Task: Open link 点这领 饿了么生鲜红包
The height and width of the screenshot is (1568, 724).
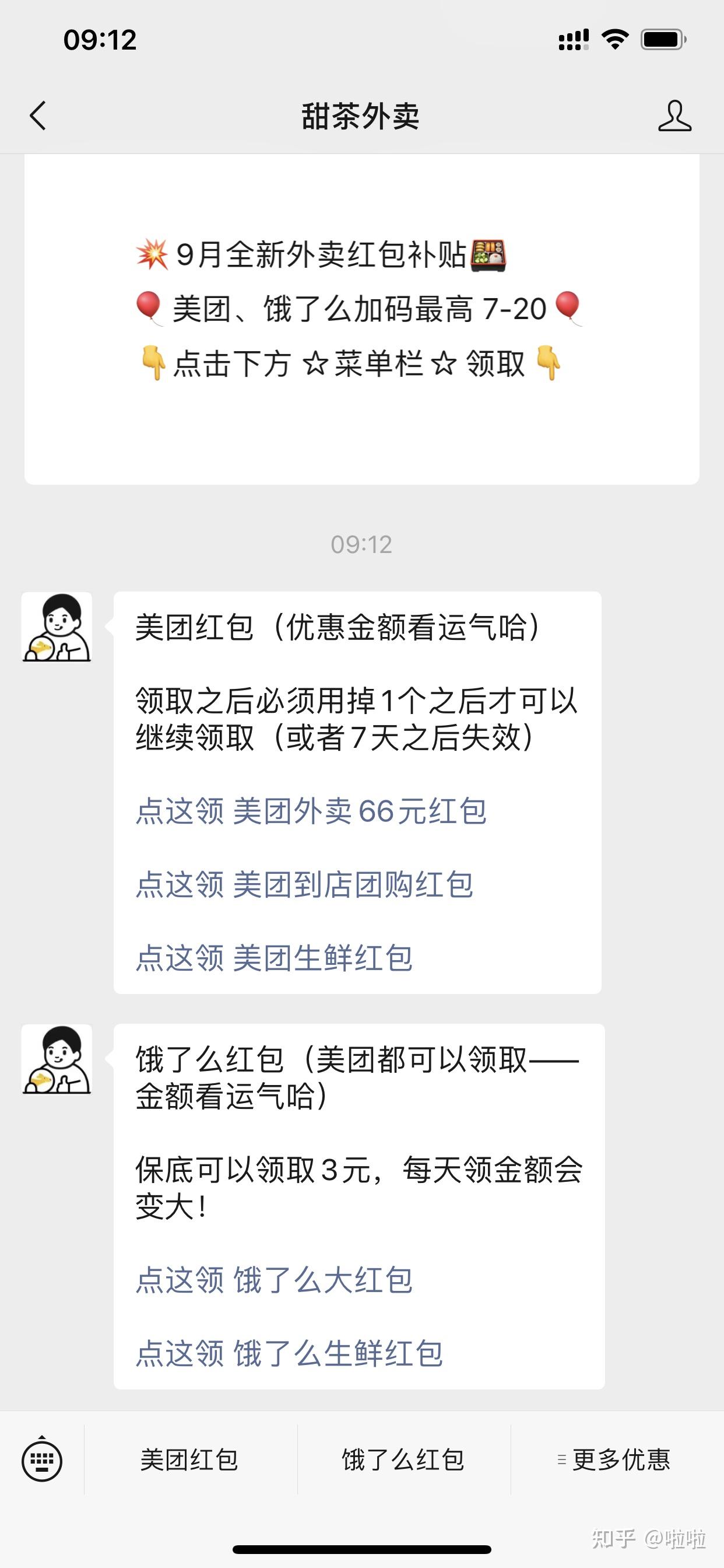Action: coord(289,1353)
